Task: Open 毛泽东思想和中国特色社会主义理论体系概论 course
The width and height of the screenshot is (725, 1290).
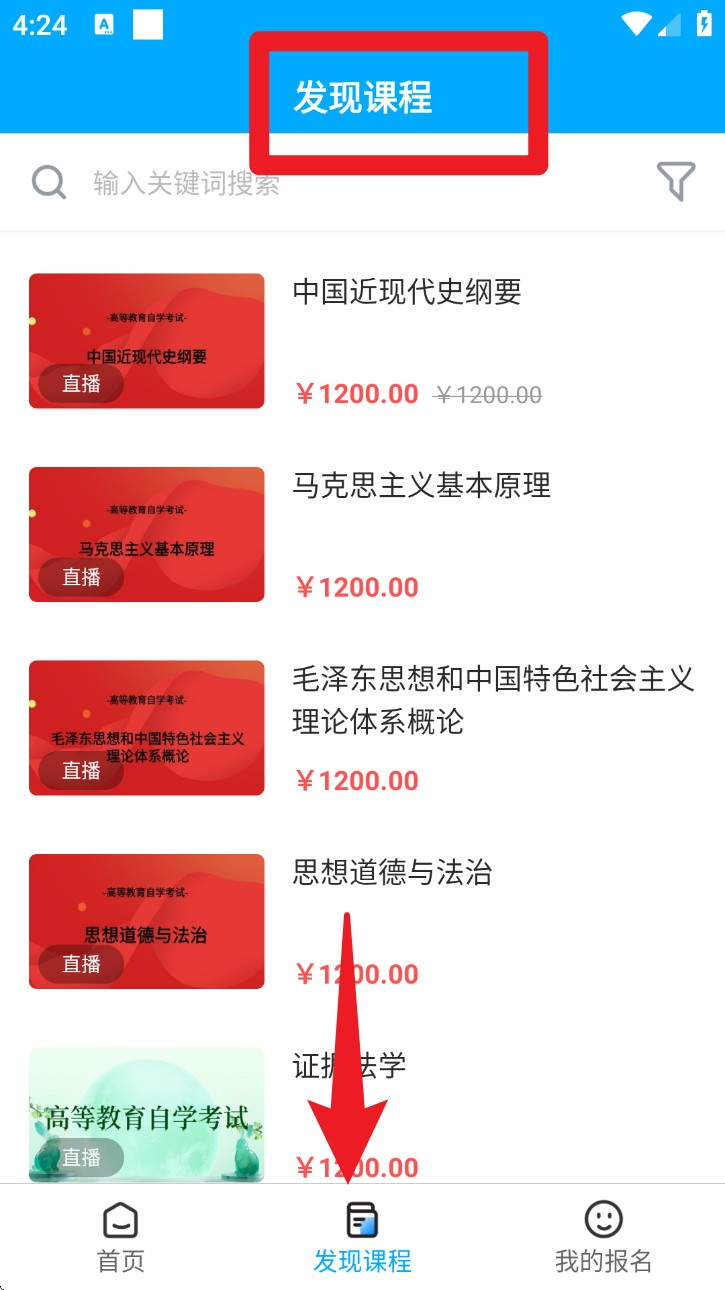Action: pos(492,700)
